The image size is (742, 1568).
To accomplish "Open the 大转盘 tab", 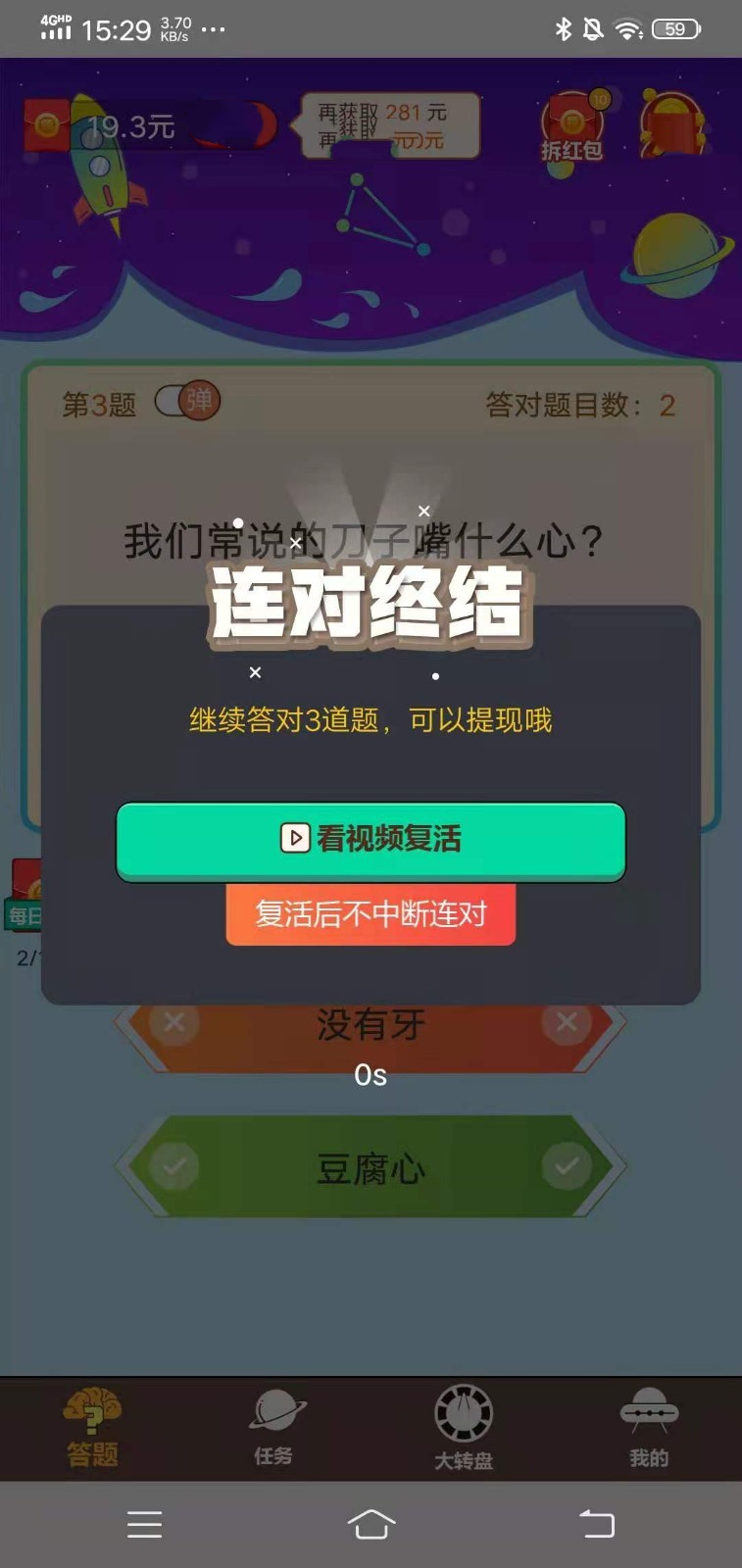I will [x=464, y=1427].
